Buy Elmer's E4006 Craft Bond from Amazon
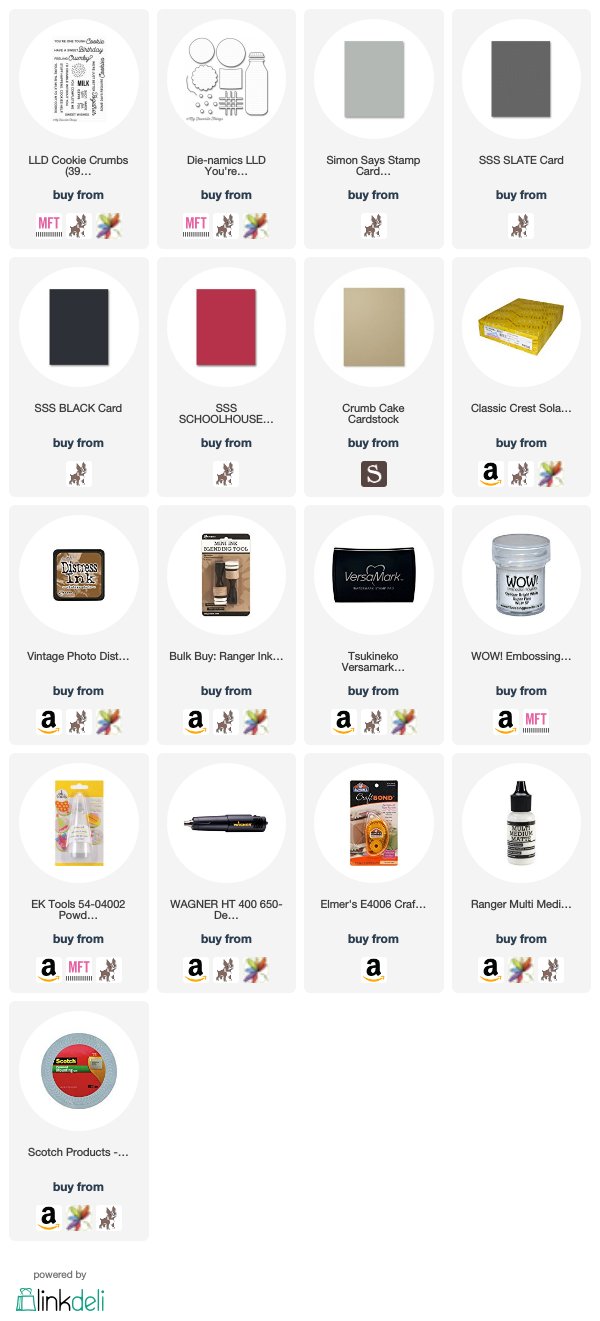The width and height of the screenshot is (600, 1321). point(374,969)
